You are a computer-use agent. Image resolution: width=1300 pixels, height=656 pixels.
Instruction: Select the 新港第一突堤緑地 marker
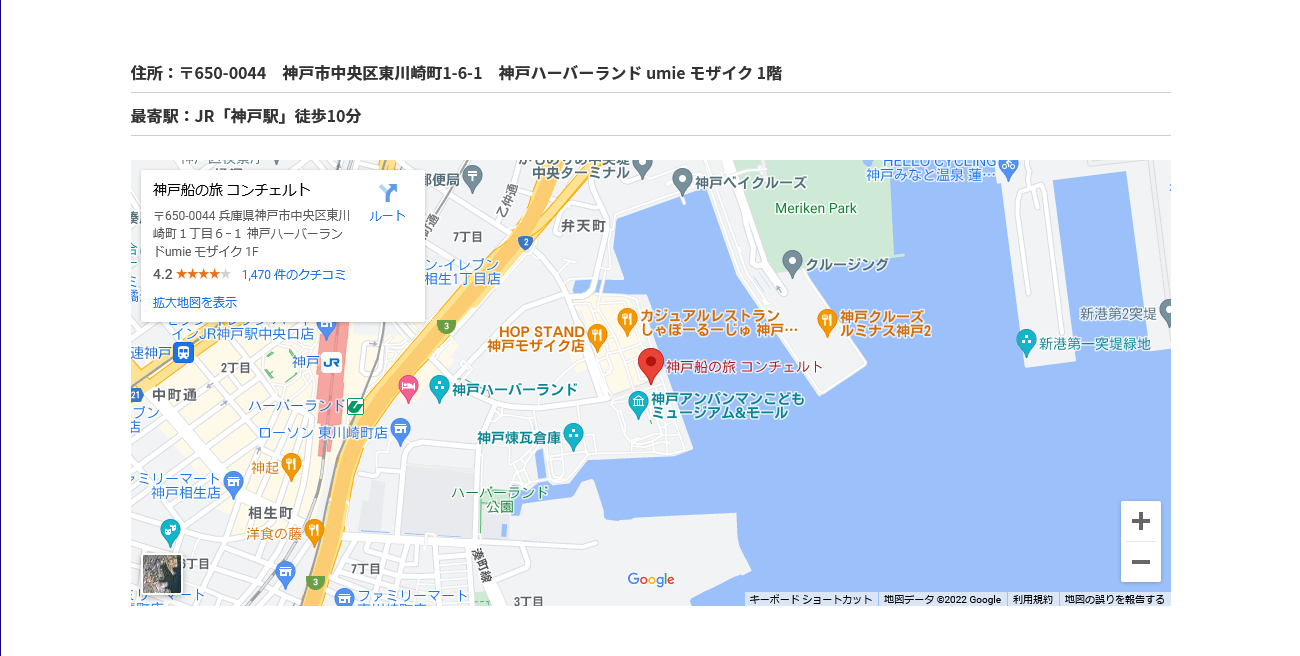click(x=1026, y=342)
